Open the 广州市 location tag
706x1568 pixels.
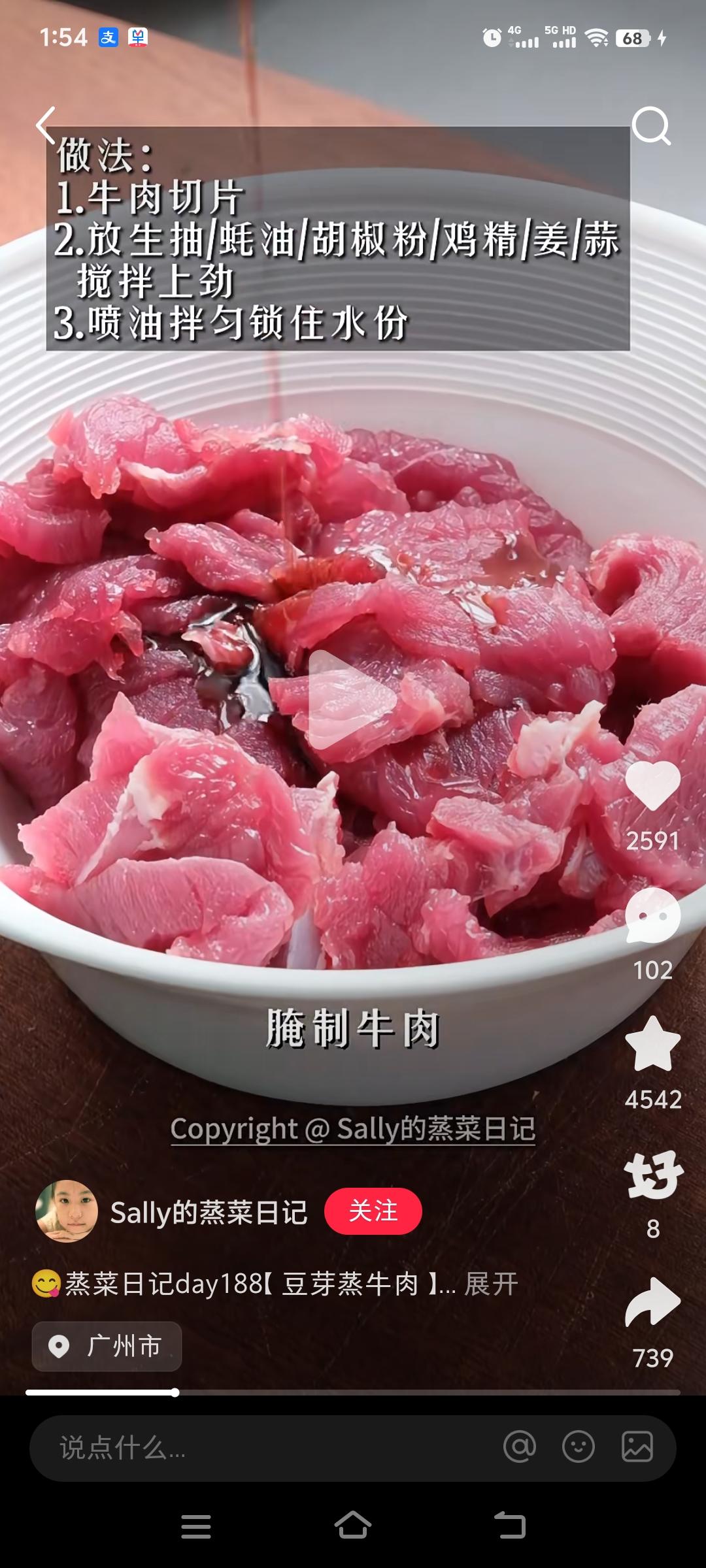(x=107, y=1347)
